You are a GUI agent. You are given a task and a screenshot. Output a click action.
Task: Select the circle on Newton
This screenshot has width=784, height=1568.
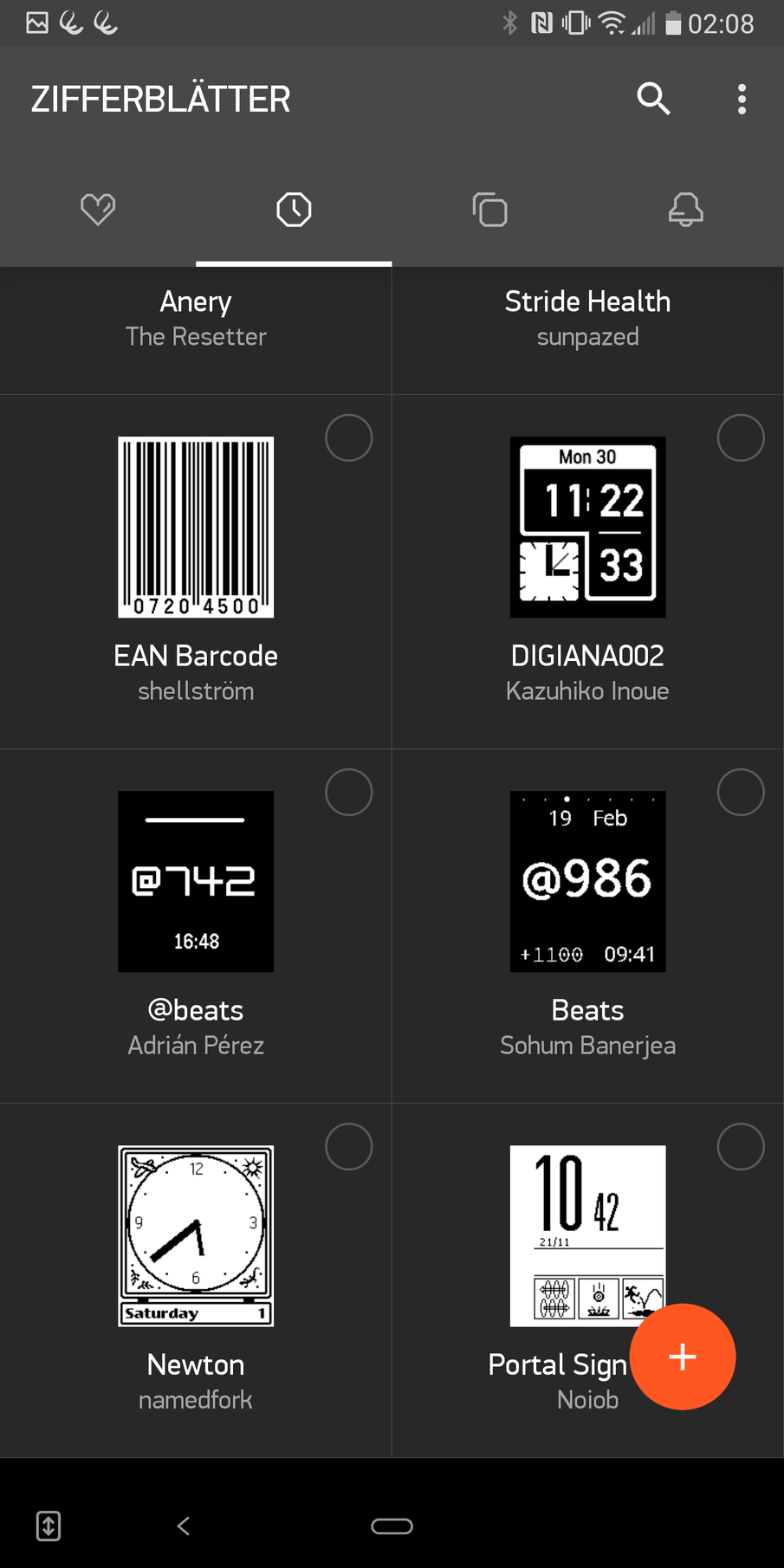pyautogui.click(x=348, y=1146)
